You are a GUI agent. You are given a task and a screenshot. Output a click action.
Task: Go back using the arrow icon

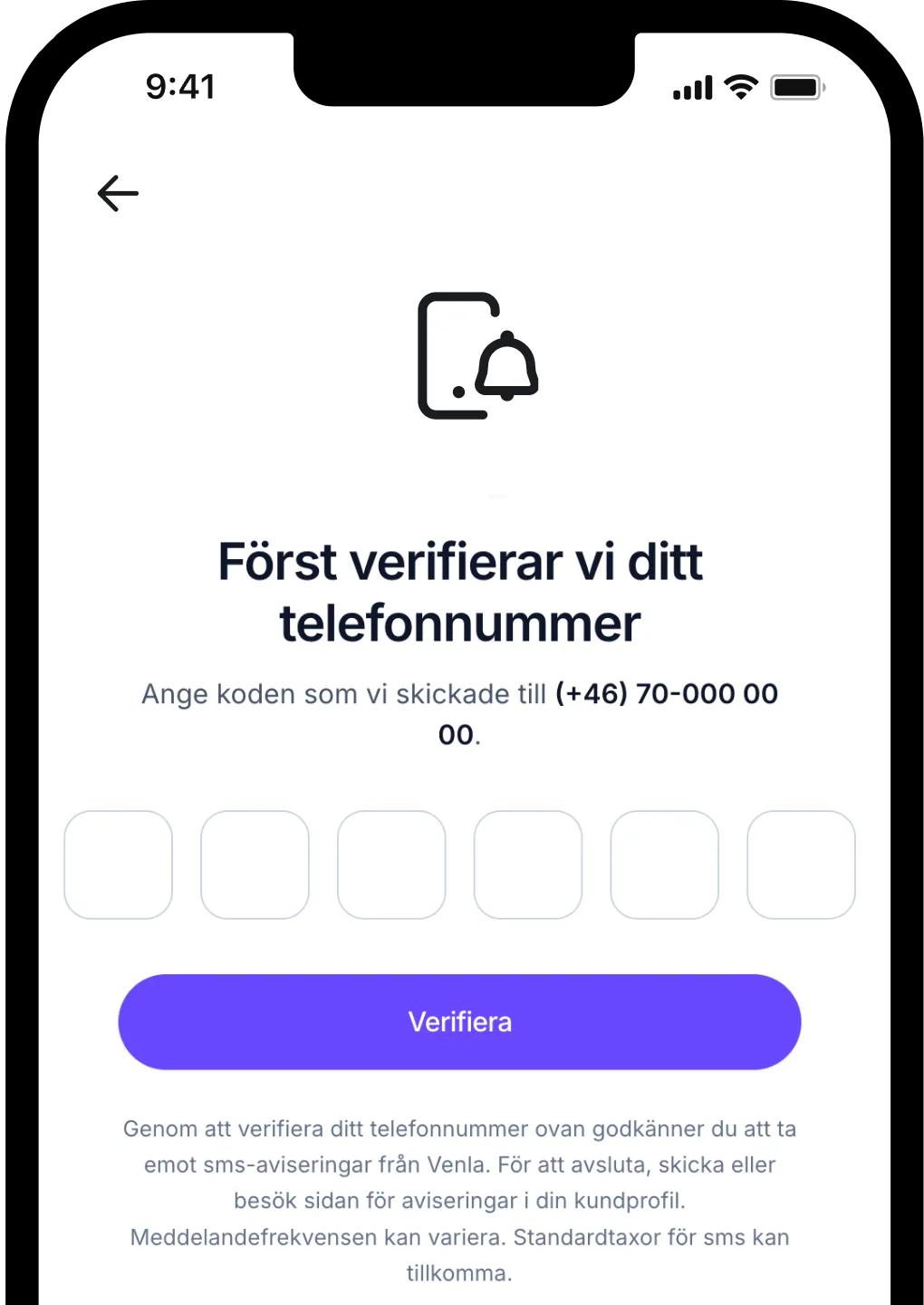[118, 193]
